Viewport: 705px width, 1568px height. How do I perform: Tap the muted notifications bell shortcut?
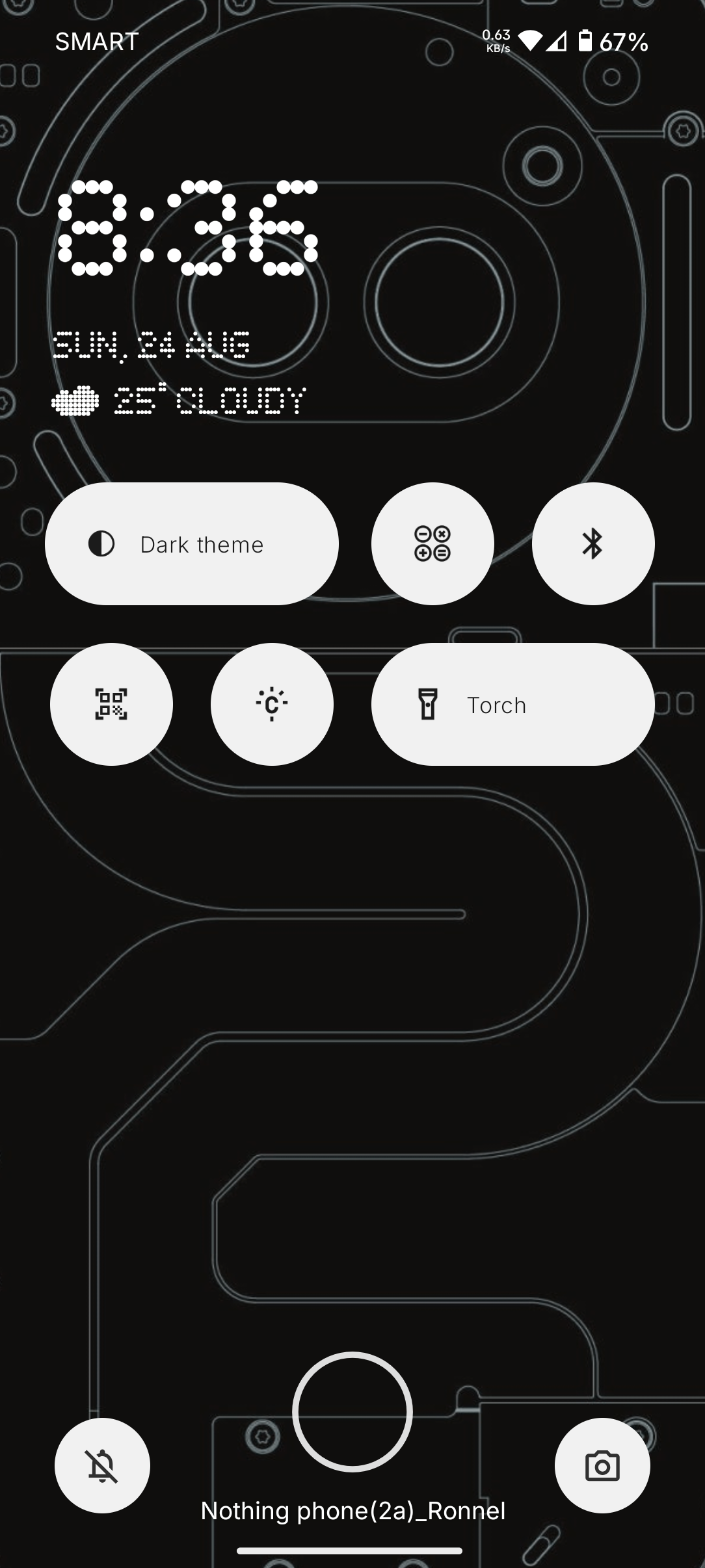click(102, 1466)
